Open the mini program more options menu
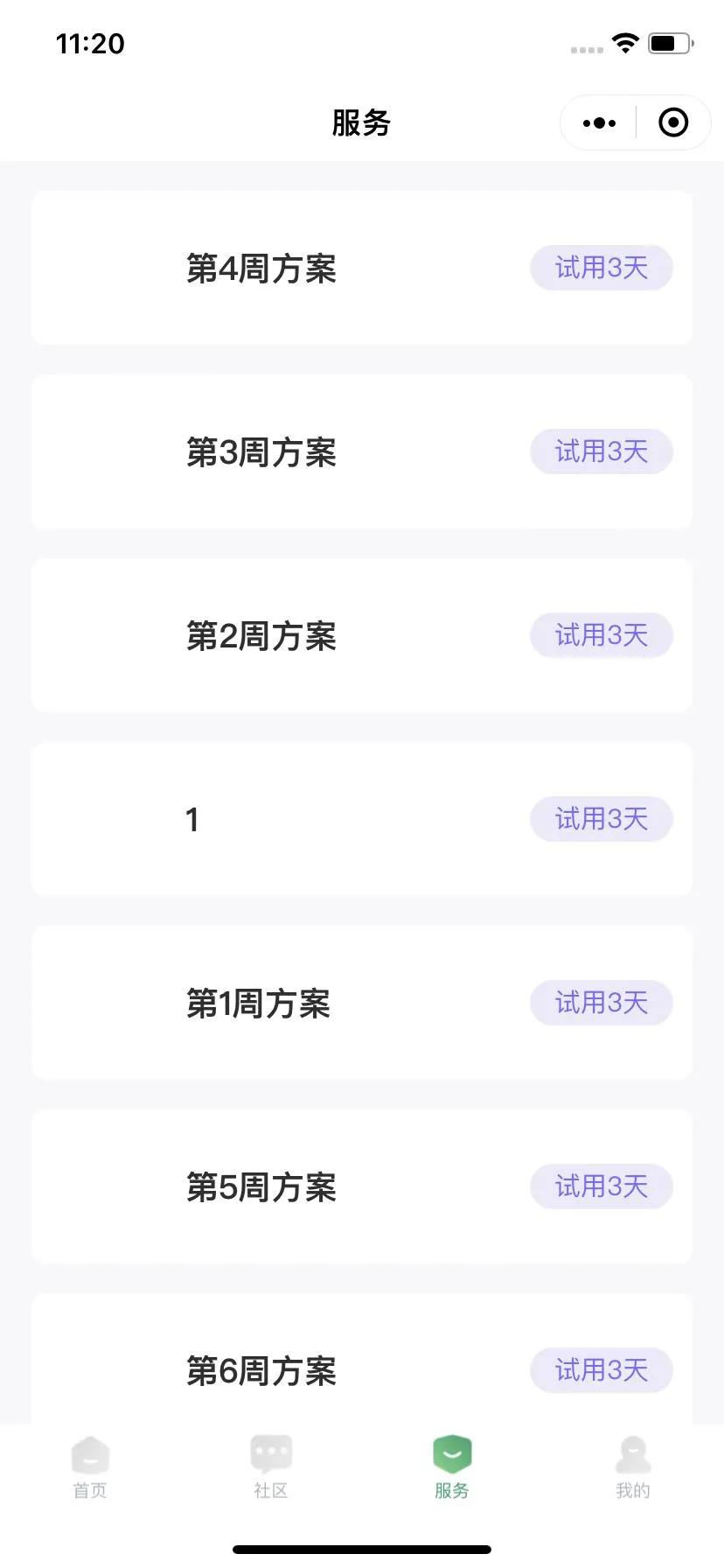Image resolution: width=724 pixels, height=1568 pixels. [599, 123]
